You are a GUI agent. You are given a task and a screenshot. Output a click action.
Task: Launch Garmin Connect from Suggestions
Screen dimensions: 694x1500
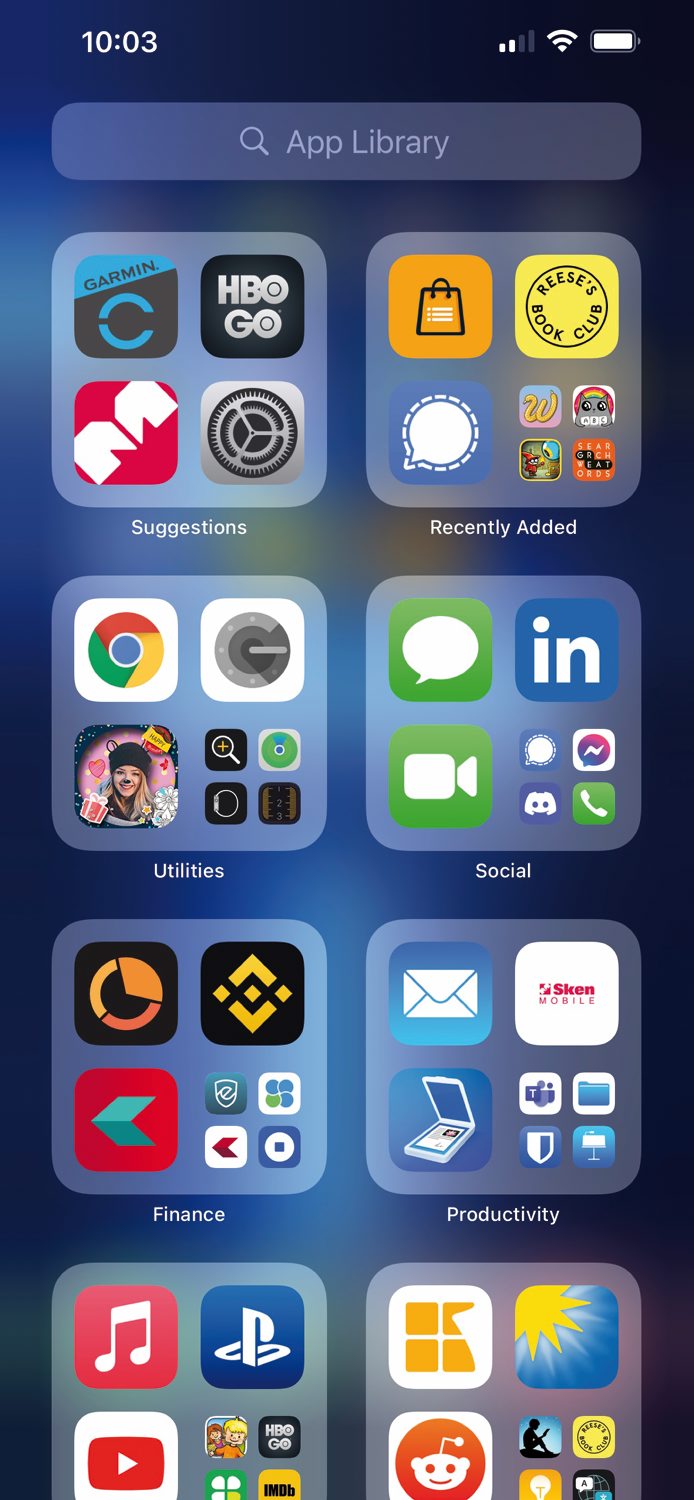(126, 307)
